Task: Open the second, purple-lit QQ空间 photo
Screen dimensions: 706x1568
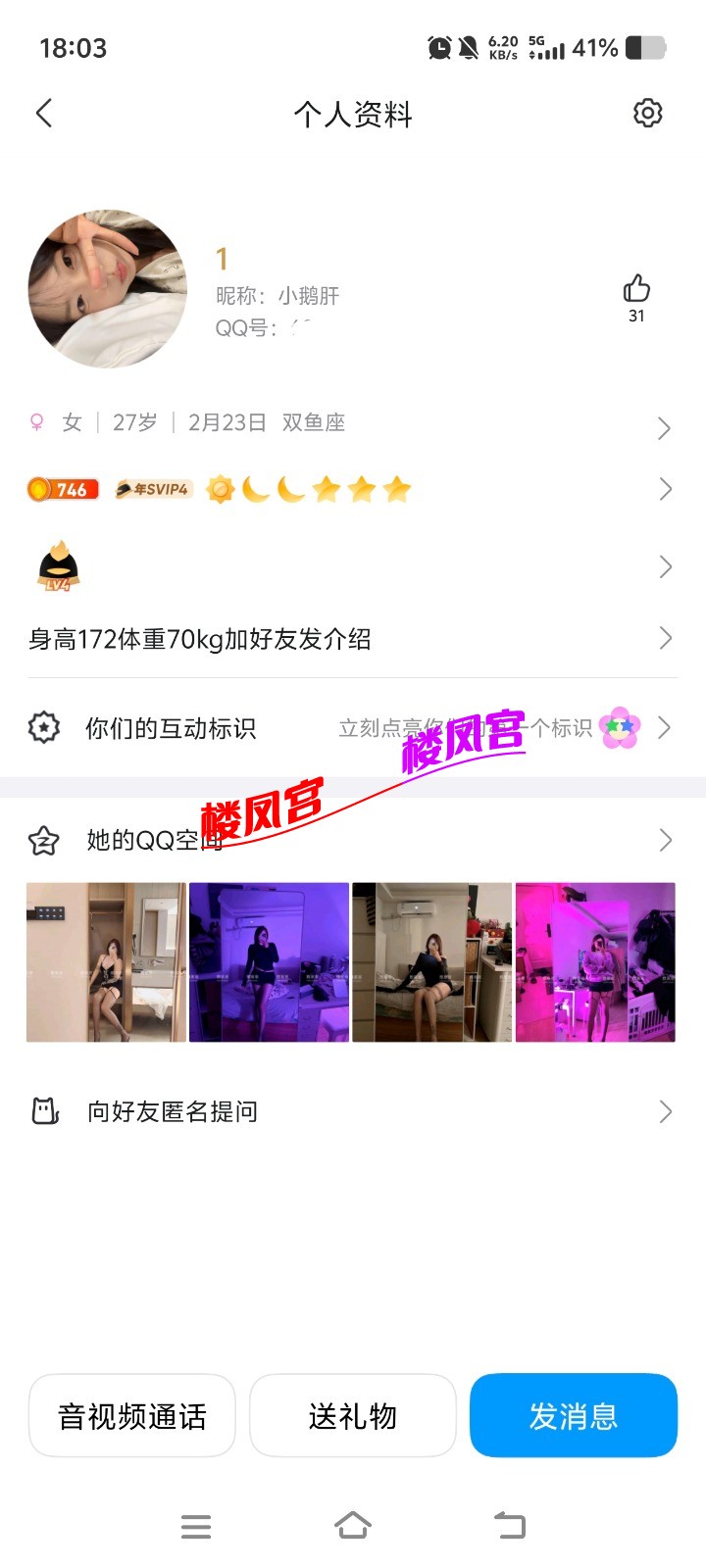Action: 269,961
